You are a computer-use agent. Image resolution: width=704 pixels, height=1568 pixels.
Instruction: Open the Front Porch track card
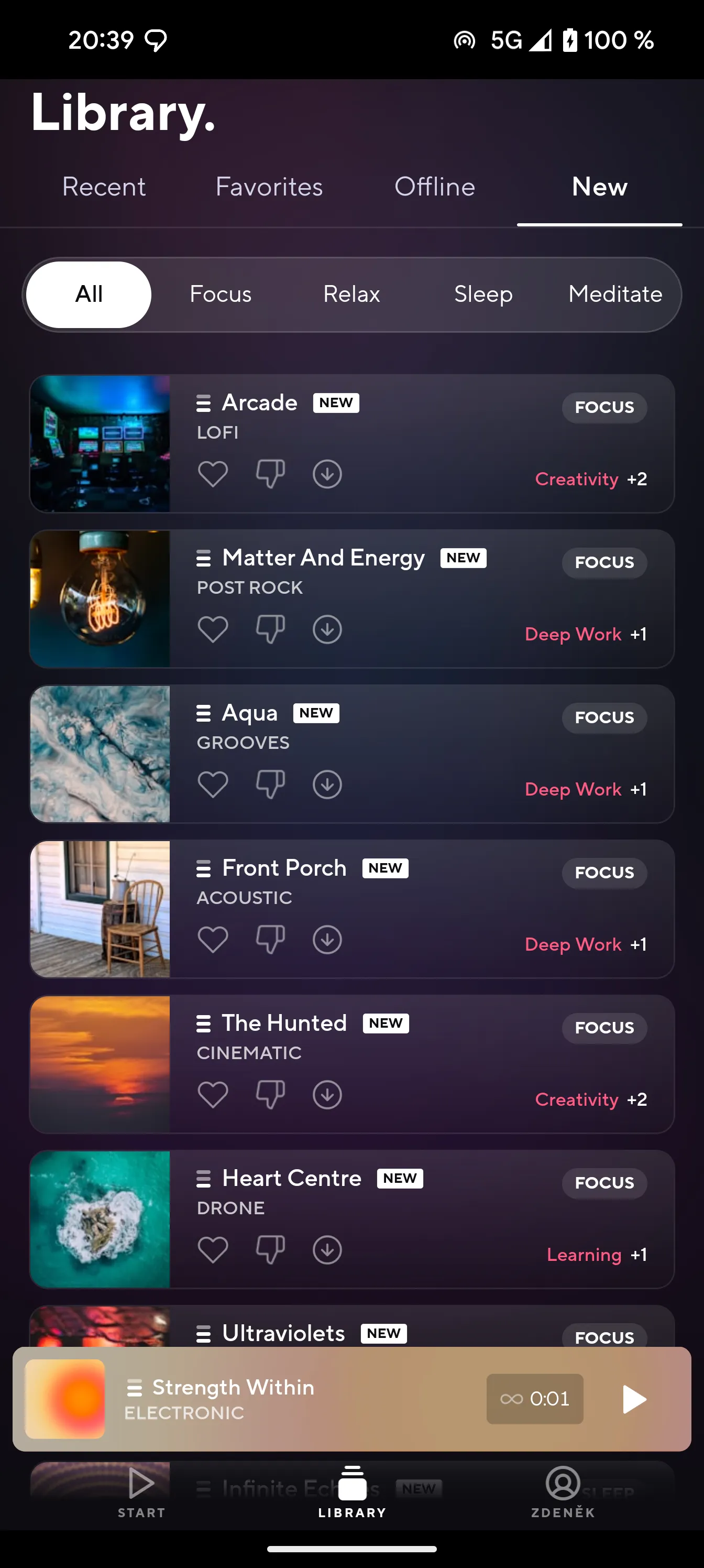(351, 909)
